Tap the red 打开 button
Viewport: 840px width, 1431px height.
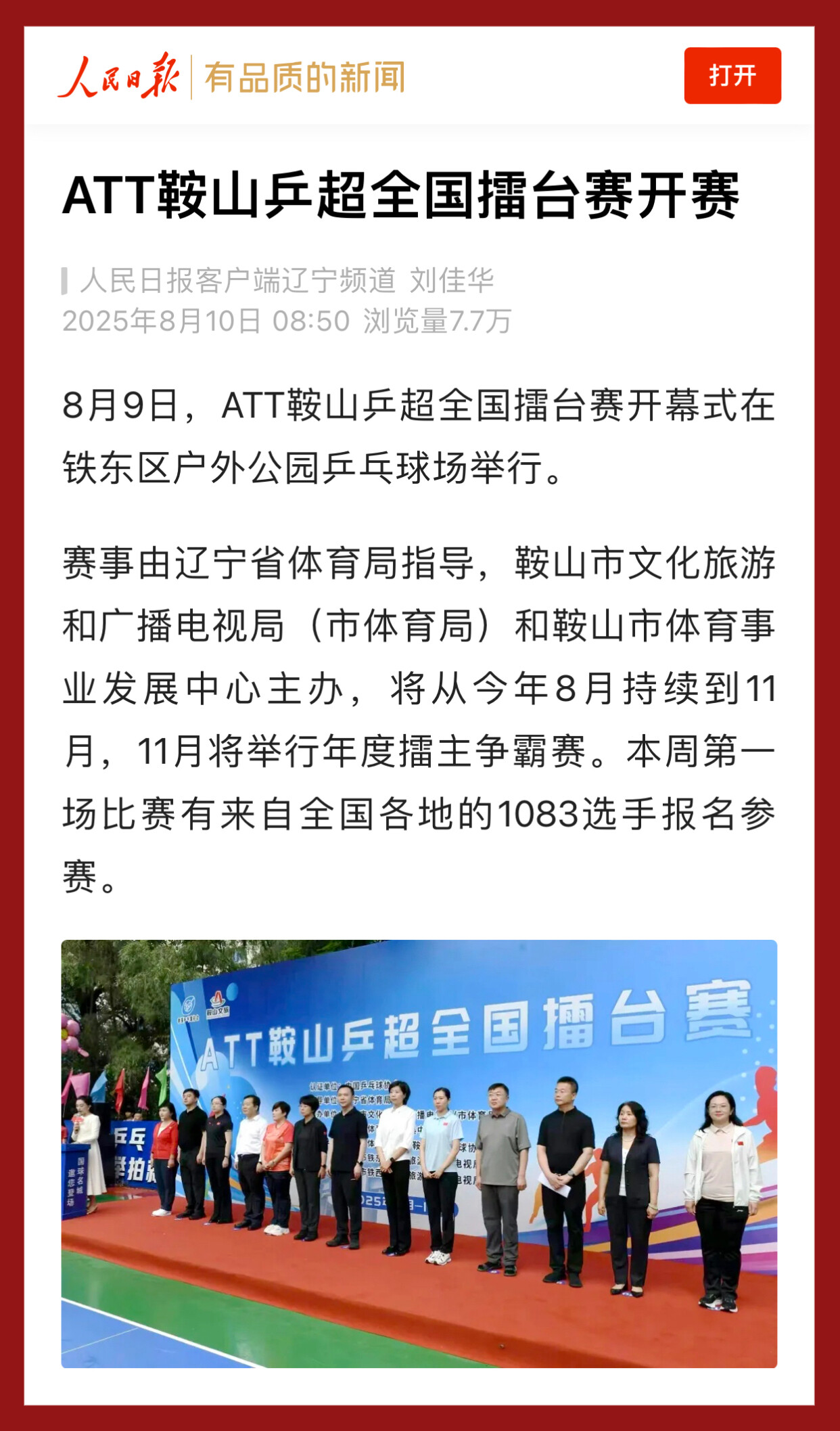[732, 76]
